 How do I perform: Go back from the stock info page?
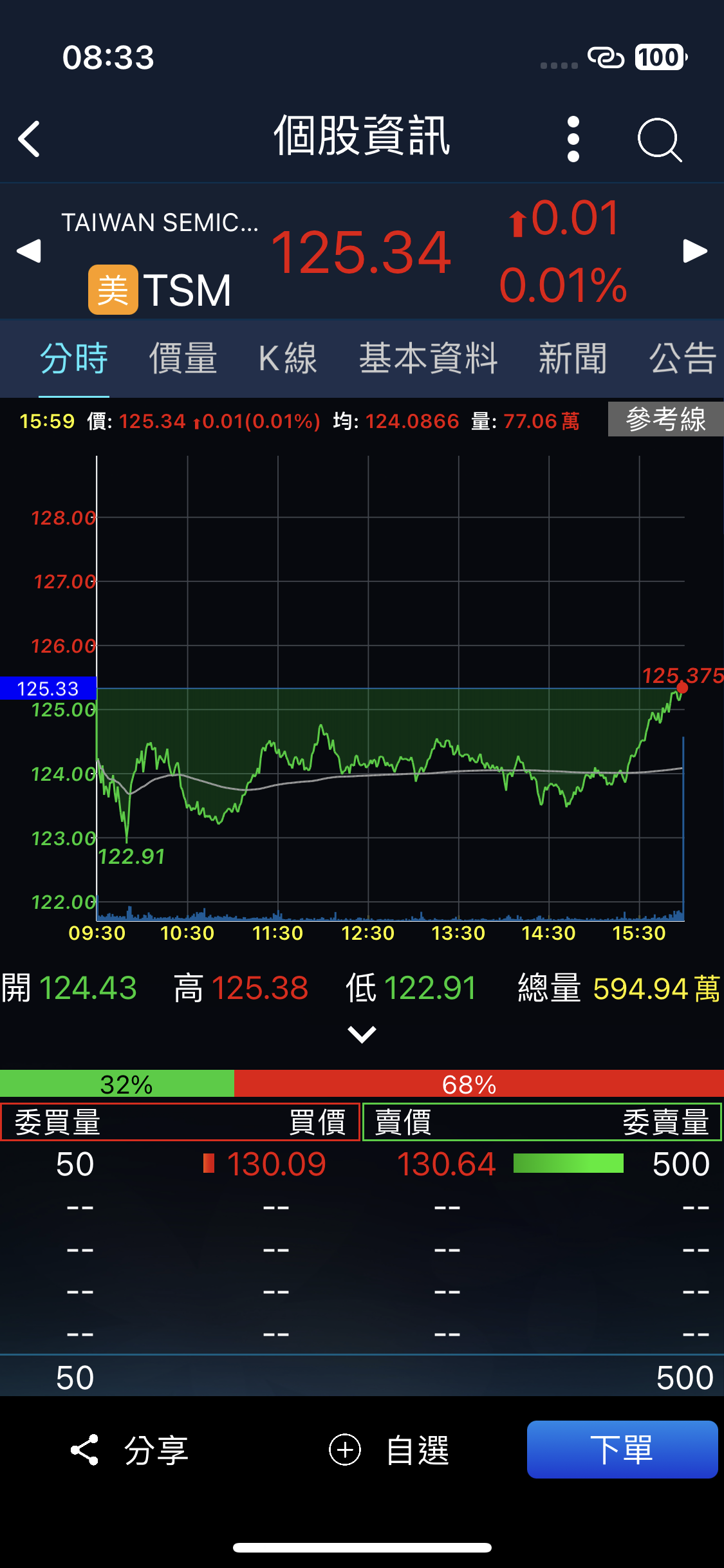(30, 138)
